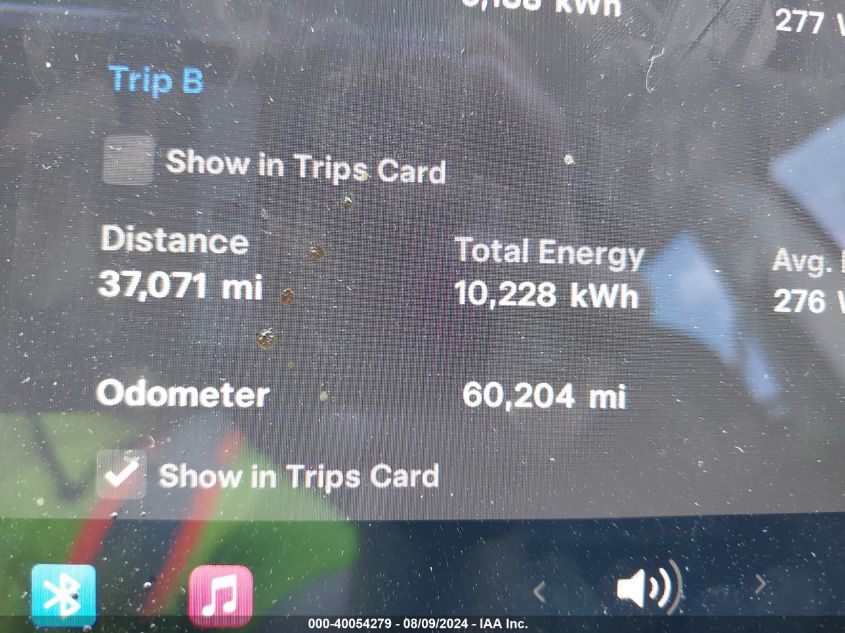This screenshot has height=633, width=845.
Task: Enable Trip B Show in Trips Card checkbox
Action: coord(128,161)
